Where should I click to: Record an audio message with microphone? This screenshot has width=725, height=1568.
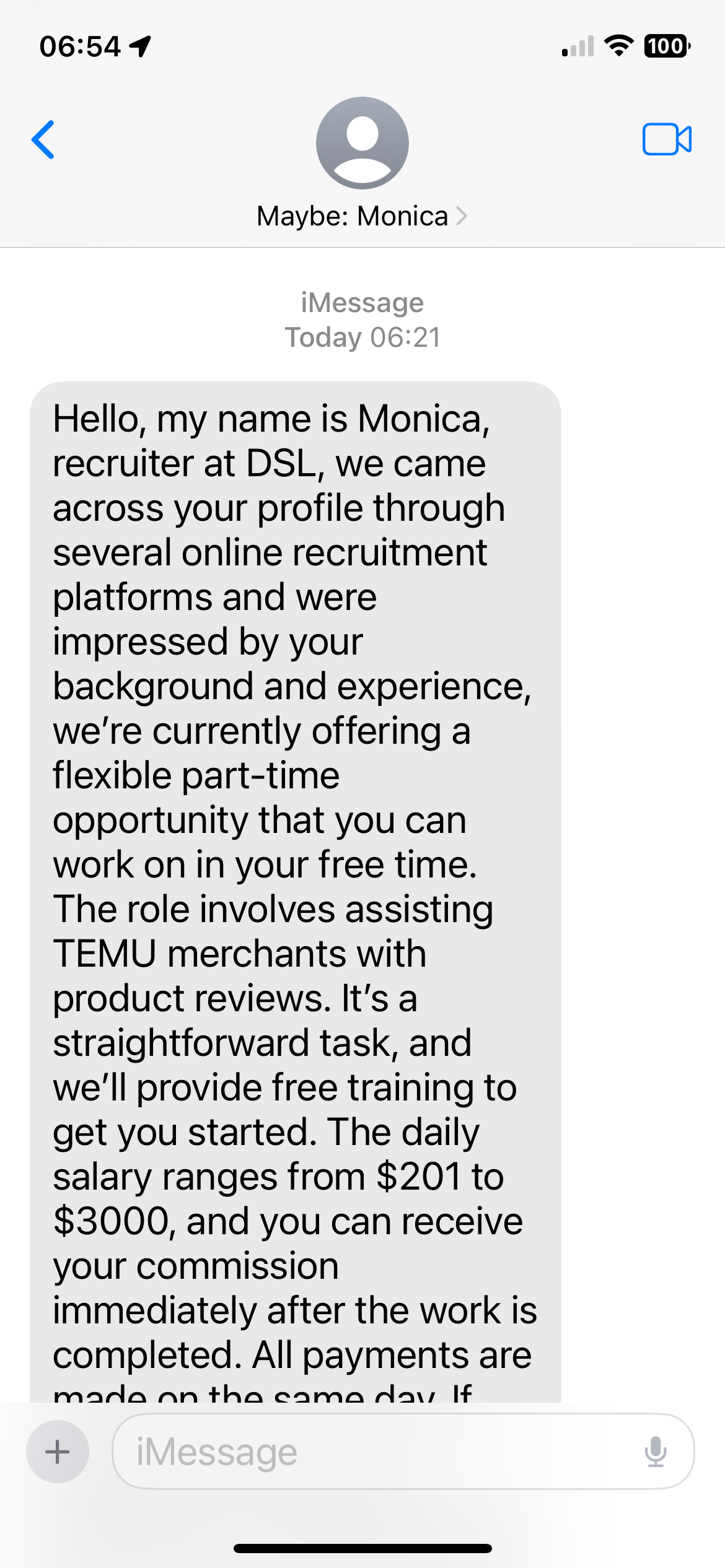click(x=655, y=1452)
